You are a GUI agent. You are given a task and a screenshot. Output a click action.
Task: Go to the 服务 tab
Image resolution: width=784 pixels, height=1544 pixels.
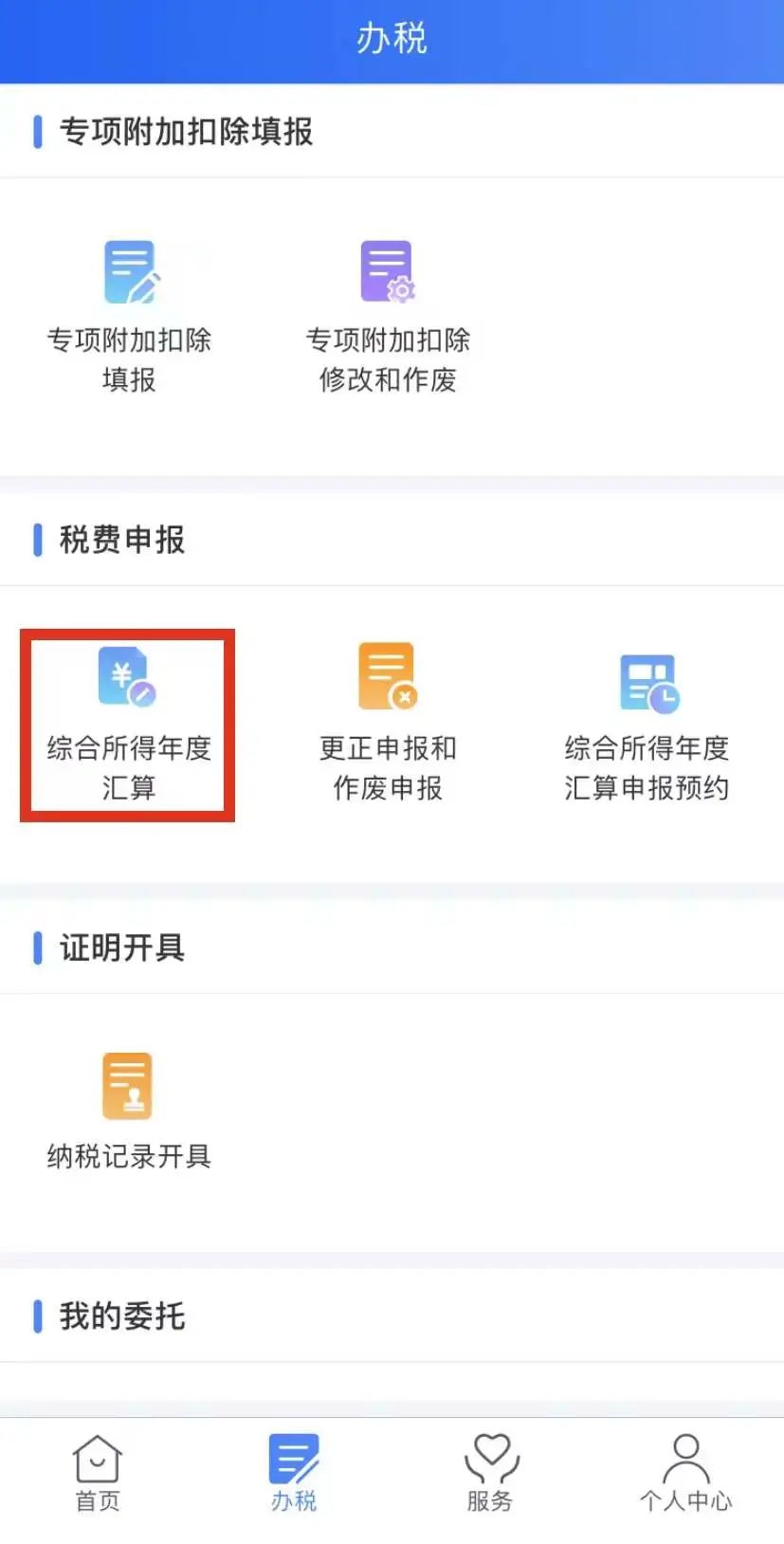490,1474
